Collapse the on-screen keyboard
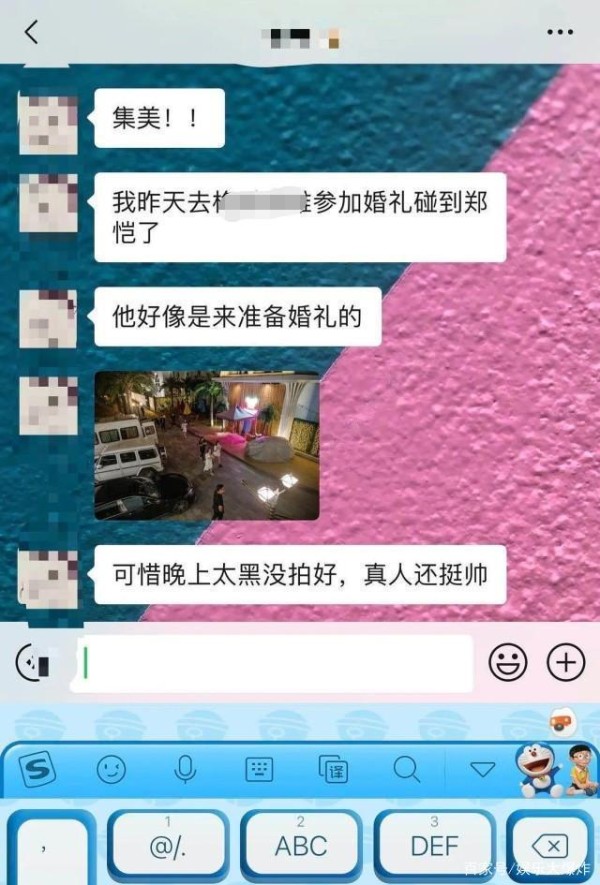600x885 pixels. click(483, 769)
